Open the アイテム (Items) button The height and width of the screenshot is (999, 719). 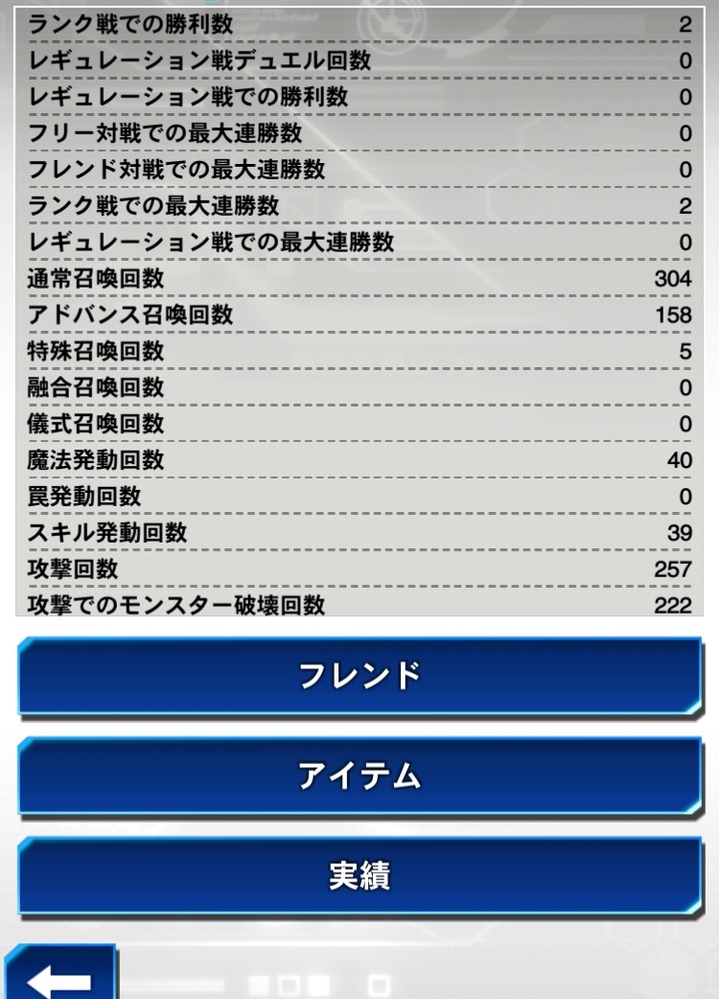[359, 777]
